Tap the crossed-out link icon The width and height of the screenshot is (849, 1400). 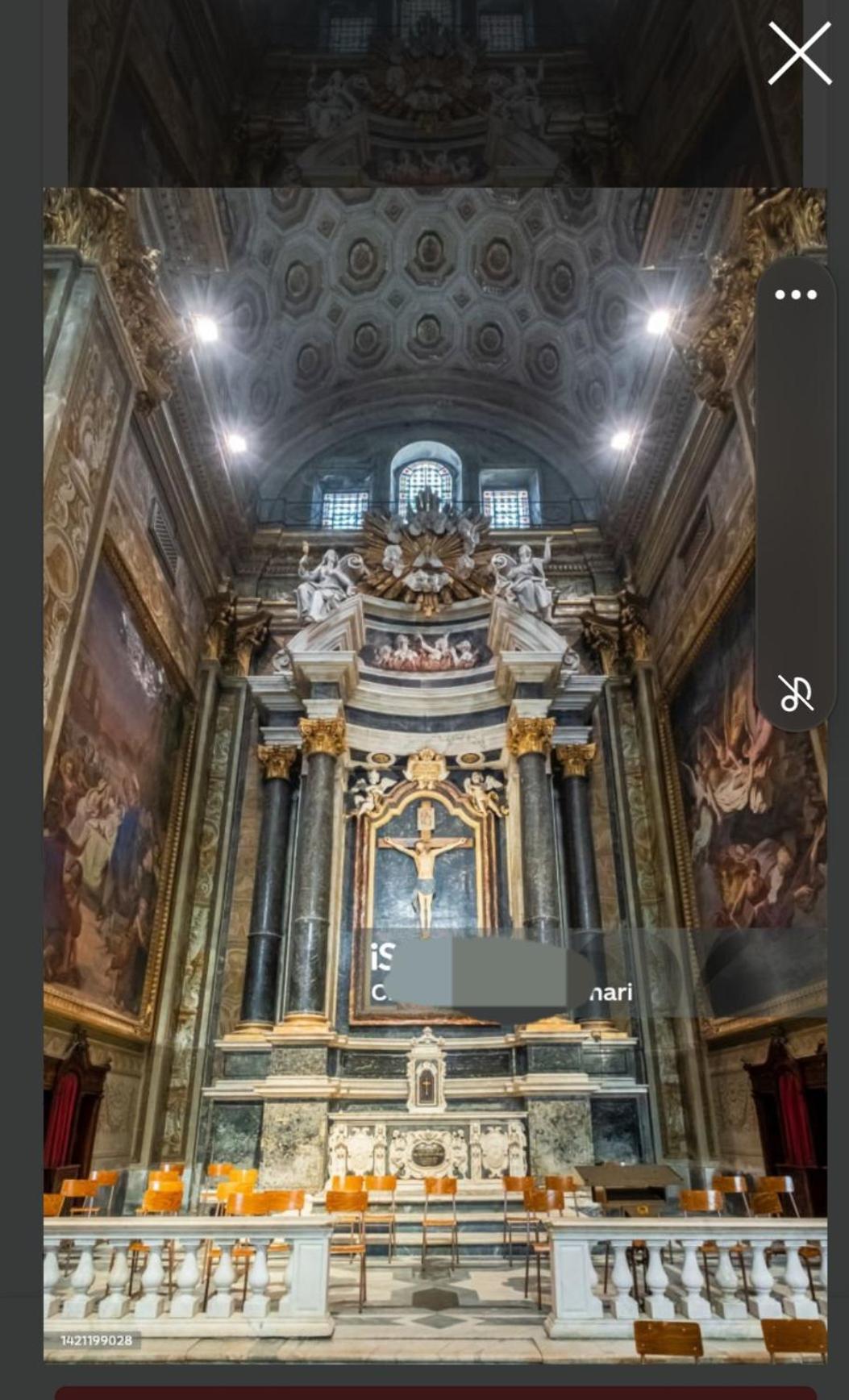click(x=795, y=694)
